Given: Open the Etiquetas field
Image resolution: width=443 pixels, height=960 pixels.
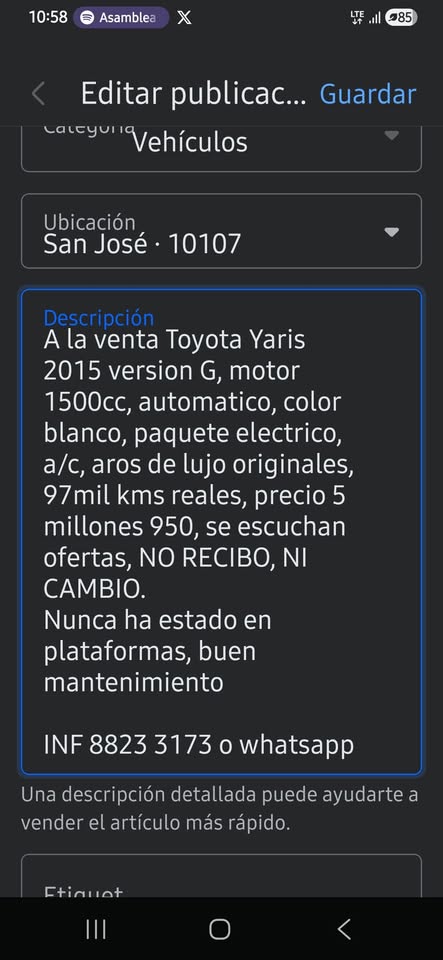Looking at the screenshot, I should pos(221,876).
